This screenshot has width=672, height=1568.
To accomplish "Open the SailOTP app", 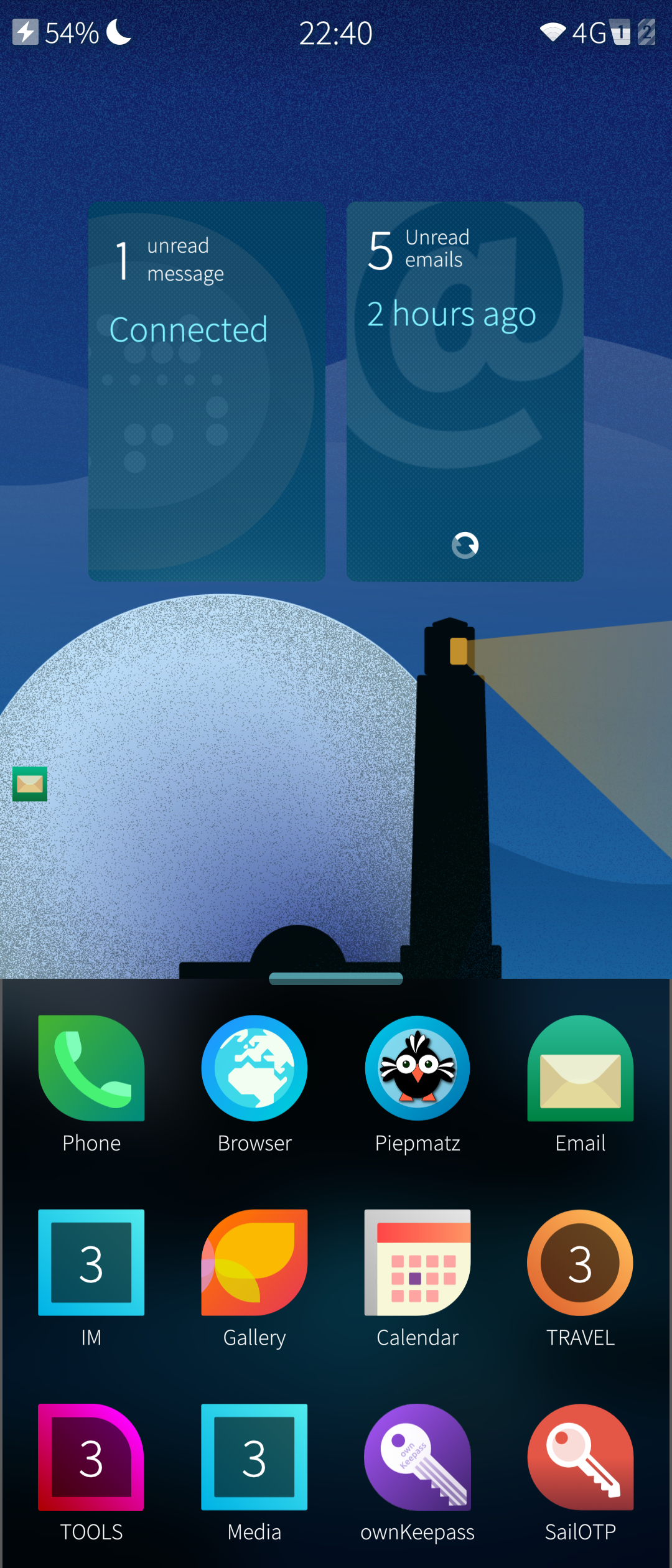I will coord(581,1456).
